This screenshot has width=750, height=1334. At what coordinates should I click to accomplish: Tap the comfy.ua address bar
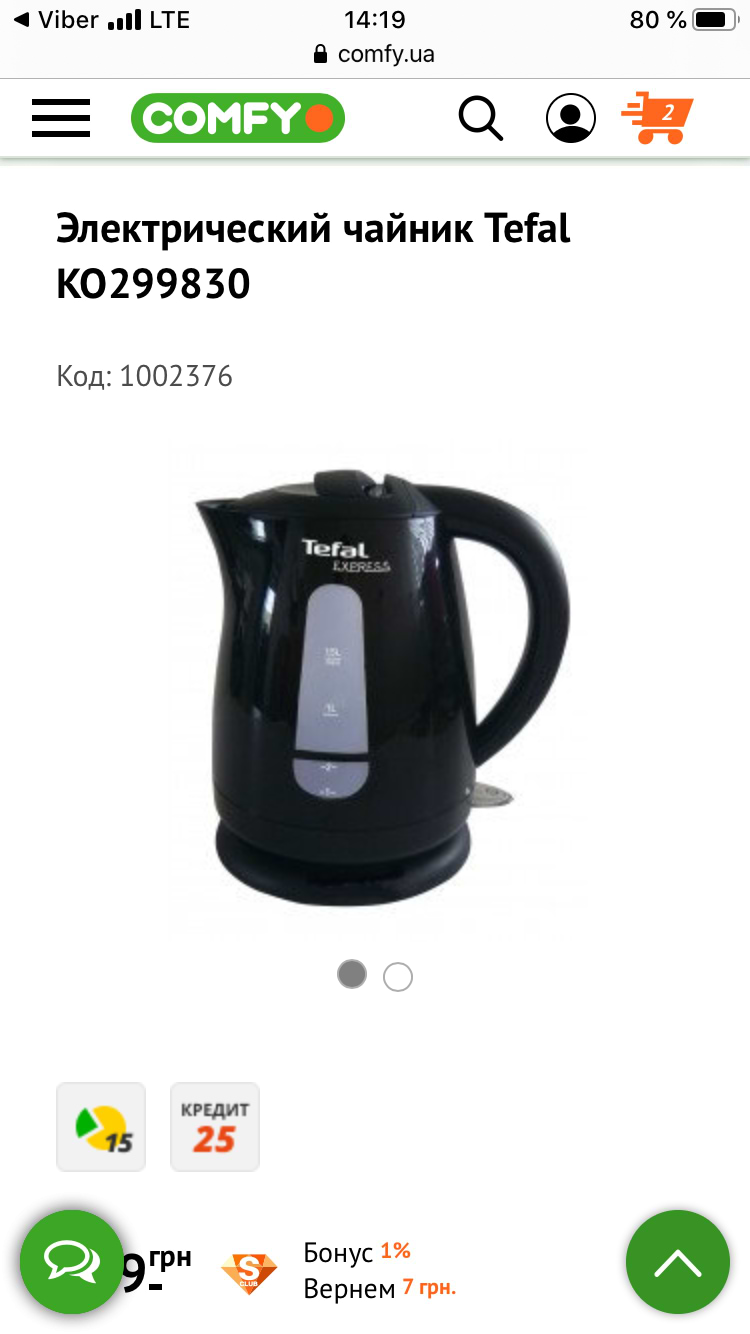[375, 54]
